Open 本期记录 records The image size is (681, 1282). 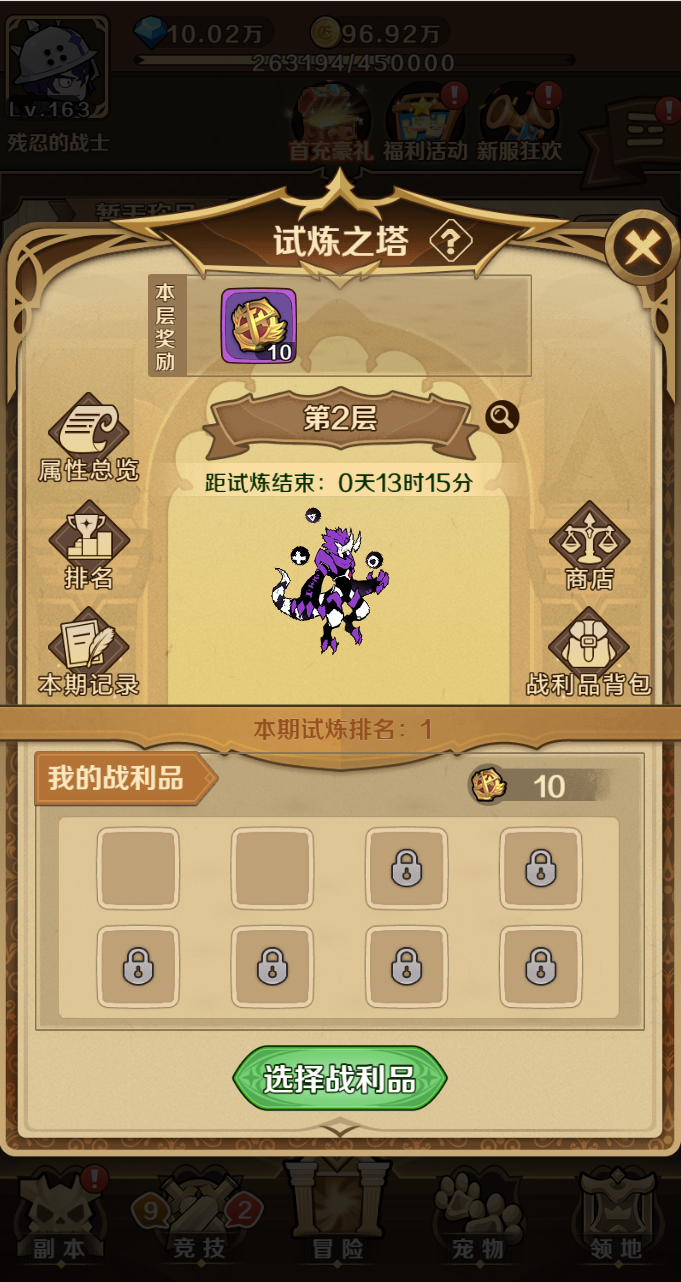pyautogui.click(x=88, y=654)
